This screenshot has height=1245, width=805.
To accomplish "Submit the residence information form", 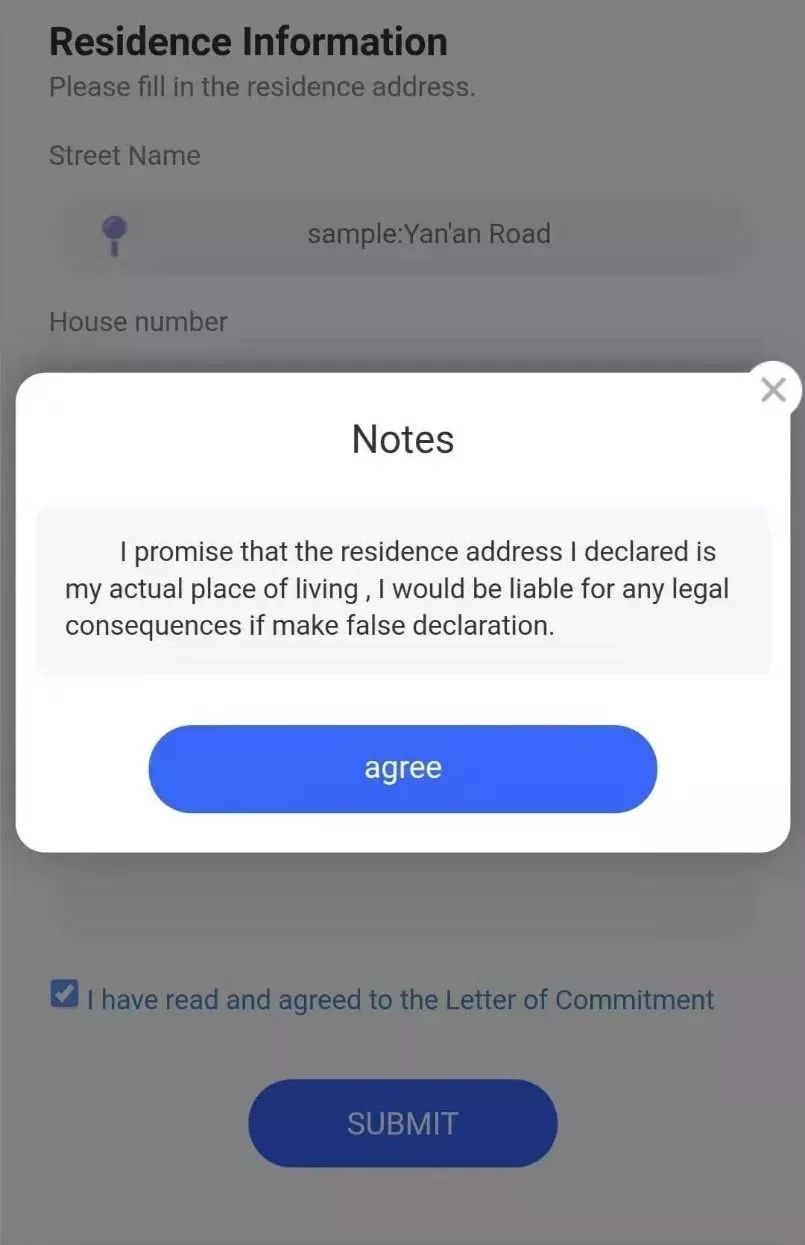I will coord(402,1123).
